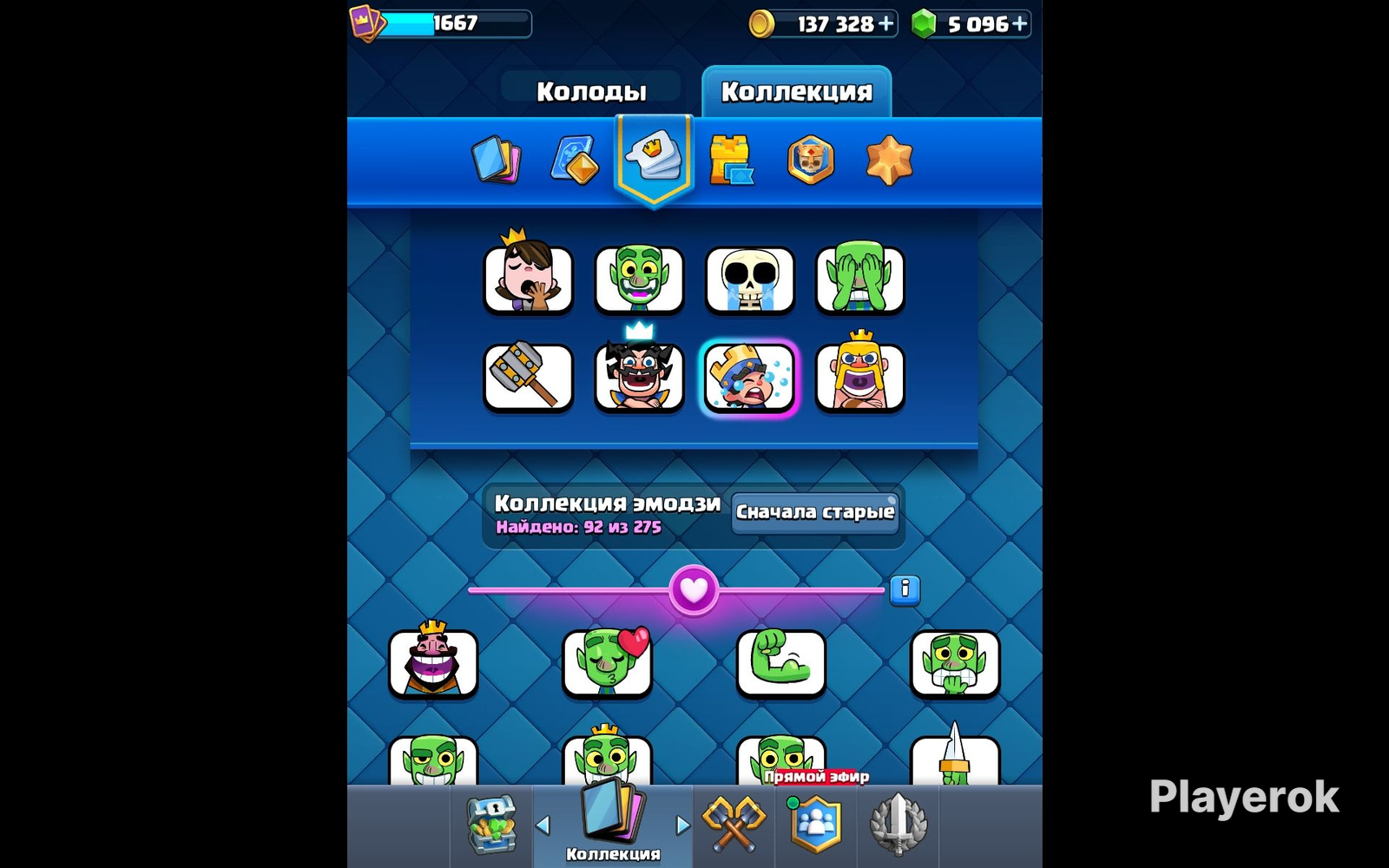Open the blue info button

[x=905, y=589]
